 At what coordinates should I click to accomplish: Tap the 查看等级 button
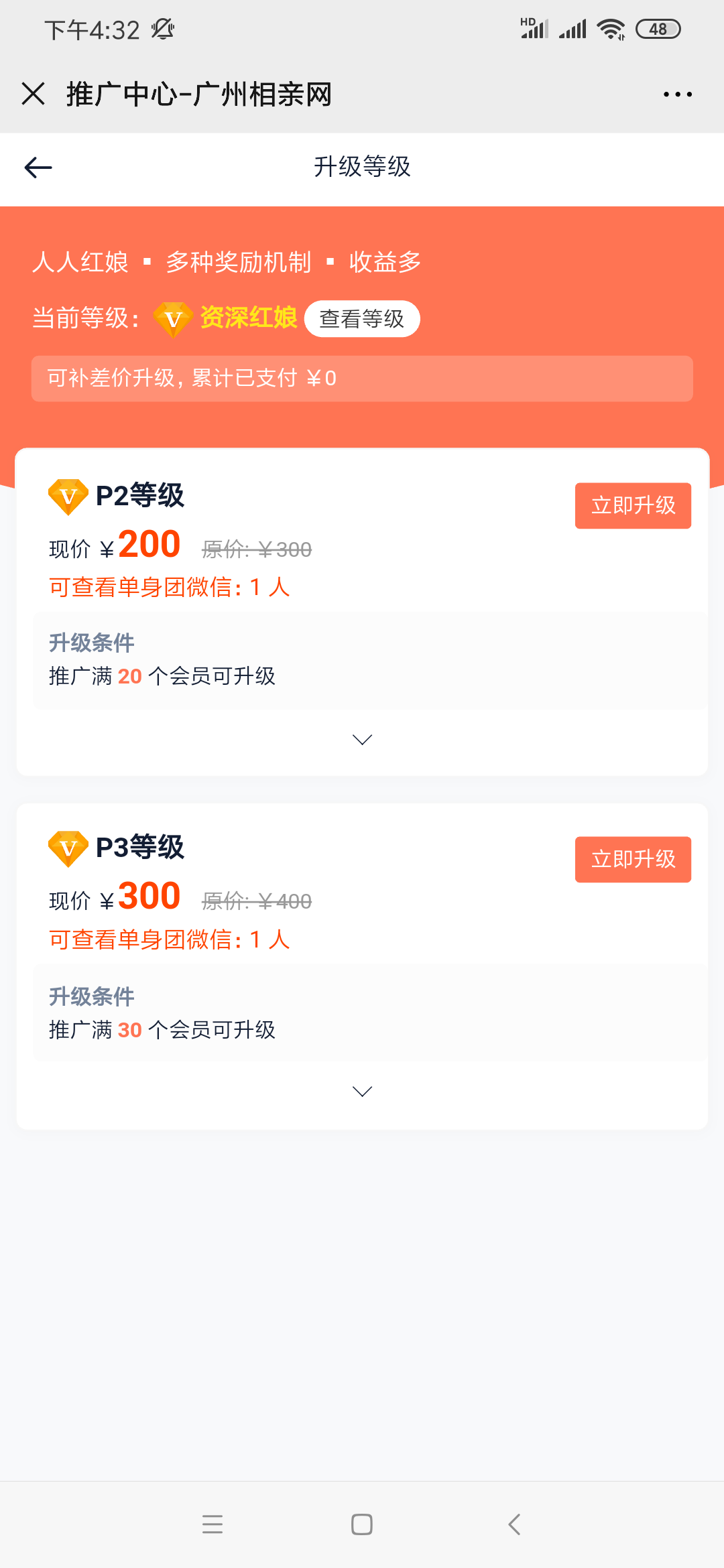point(362,319)
